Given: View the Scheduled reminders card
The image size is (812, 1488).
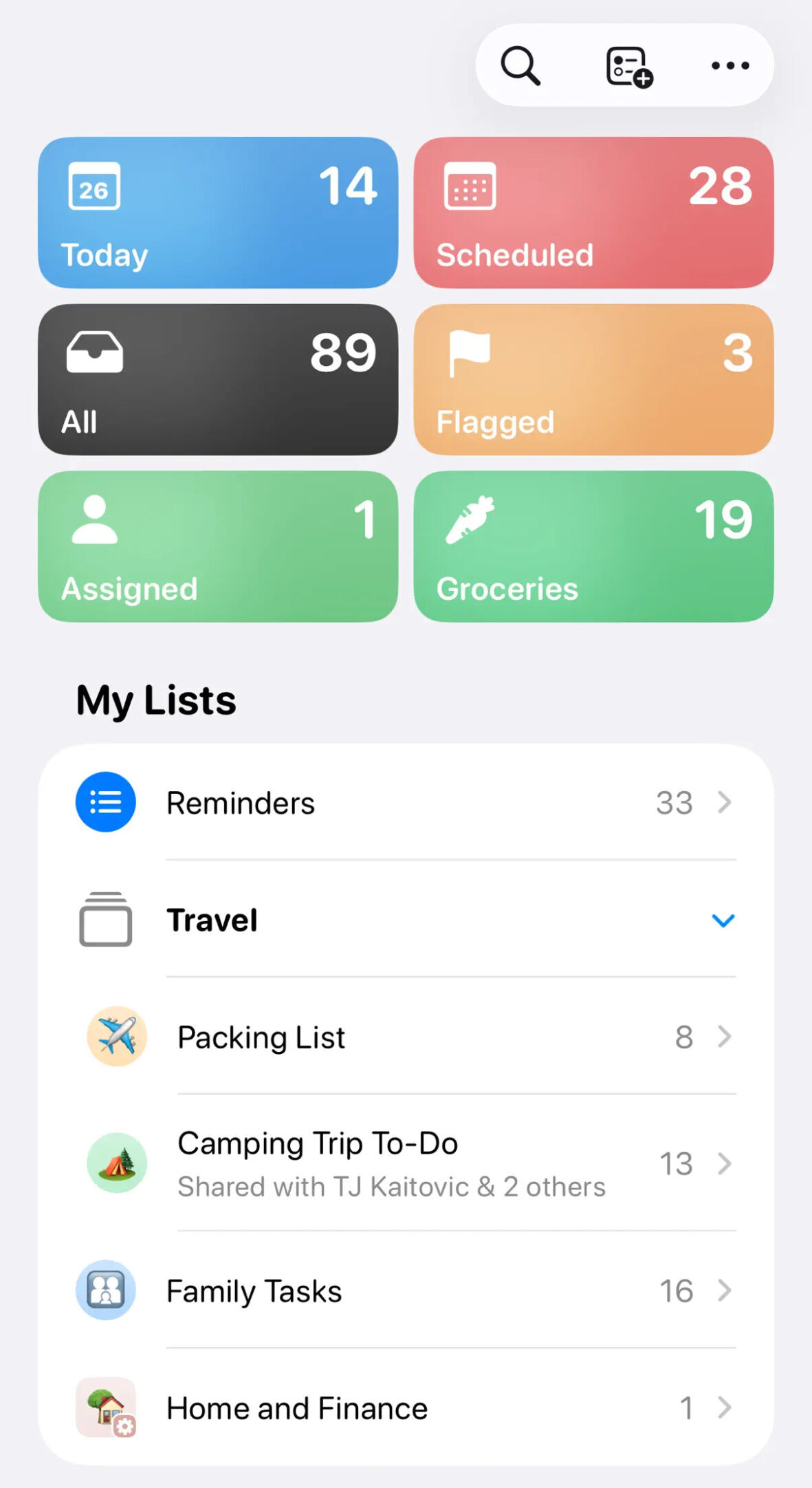Looking at the screenshot, I should 593,213.
